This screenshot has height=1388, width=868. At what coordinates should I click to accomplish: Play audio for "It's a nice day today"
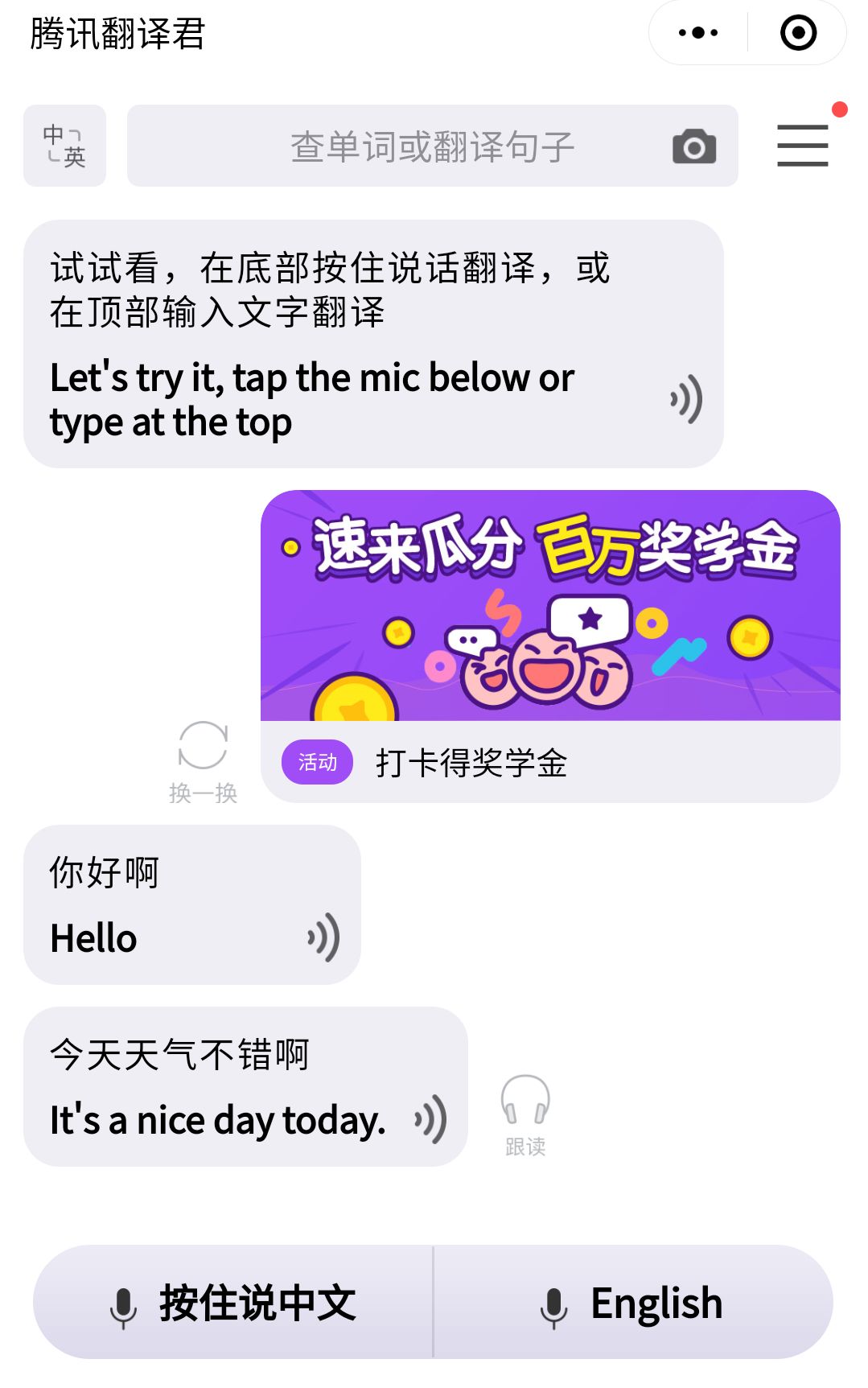(x=430, y=1119)
